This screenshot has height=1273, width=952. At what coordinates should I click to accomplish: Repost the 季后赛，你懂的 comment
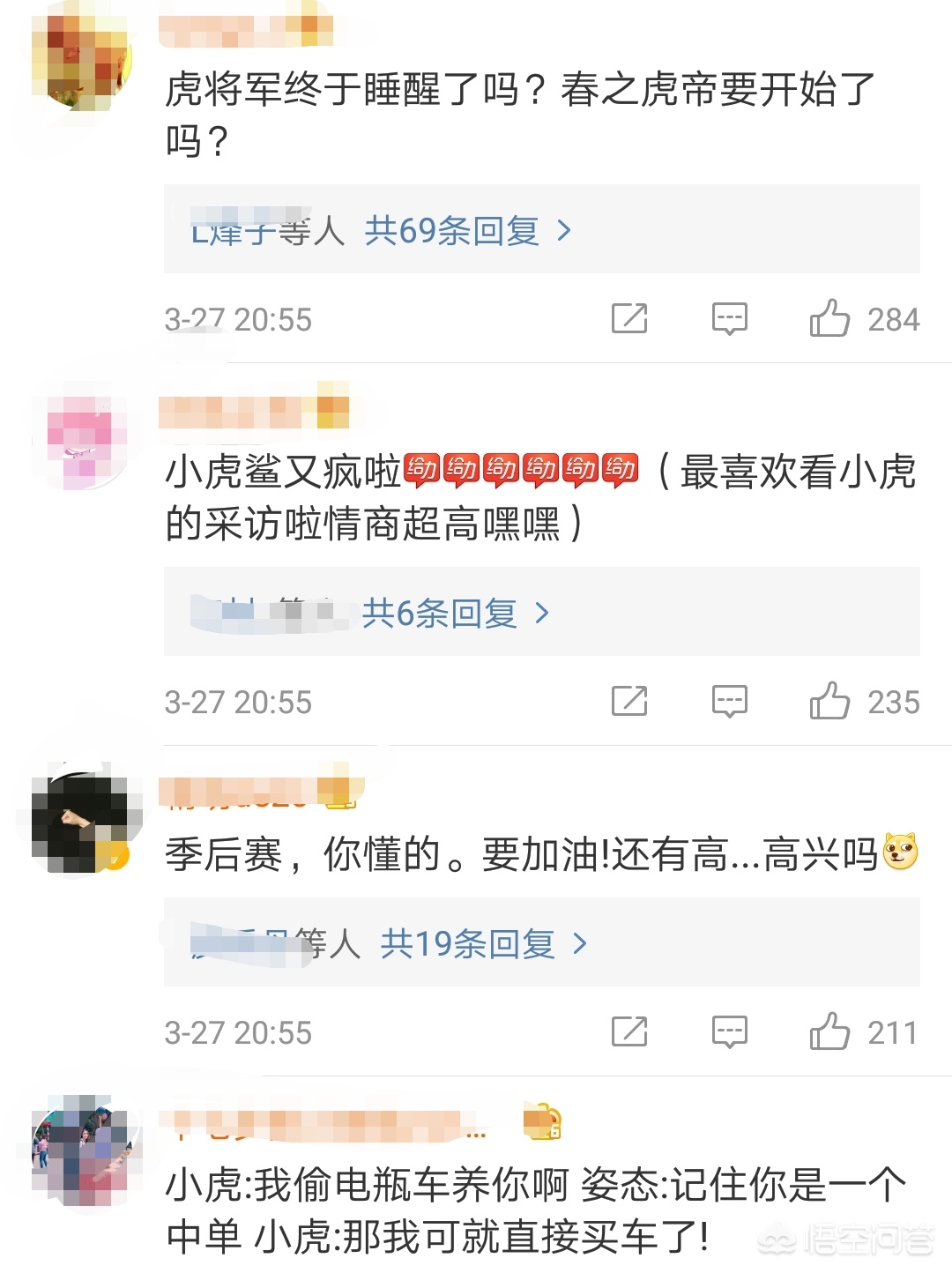pyautogui.click(x=629, y=1031)
